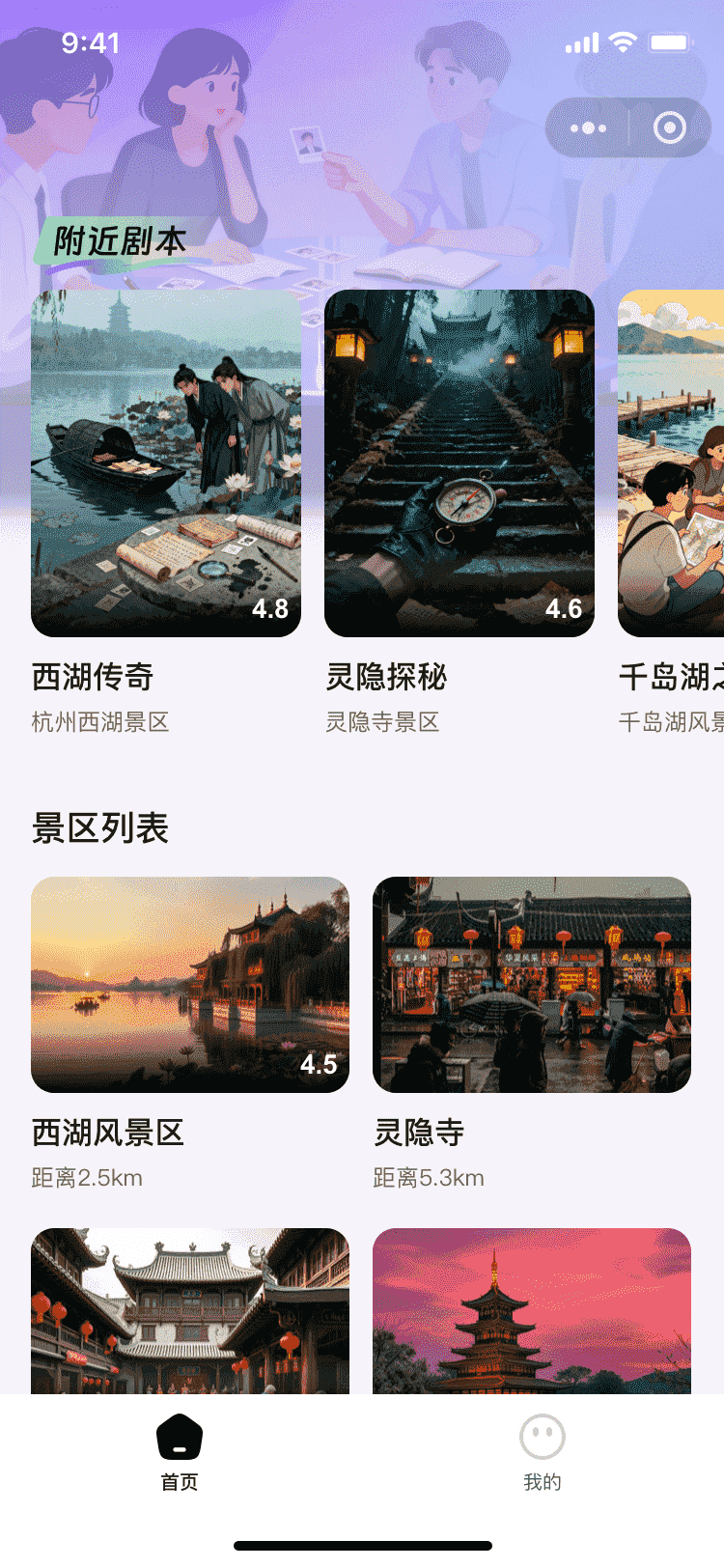Open the 灵隐寺 scenic spot card
The image size is (724, 1568).
tap(532, 985)
